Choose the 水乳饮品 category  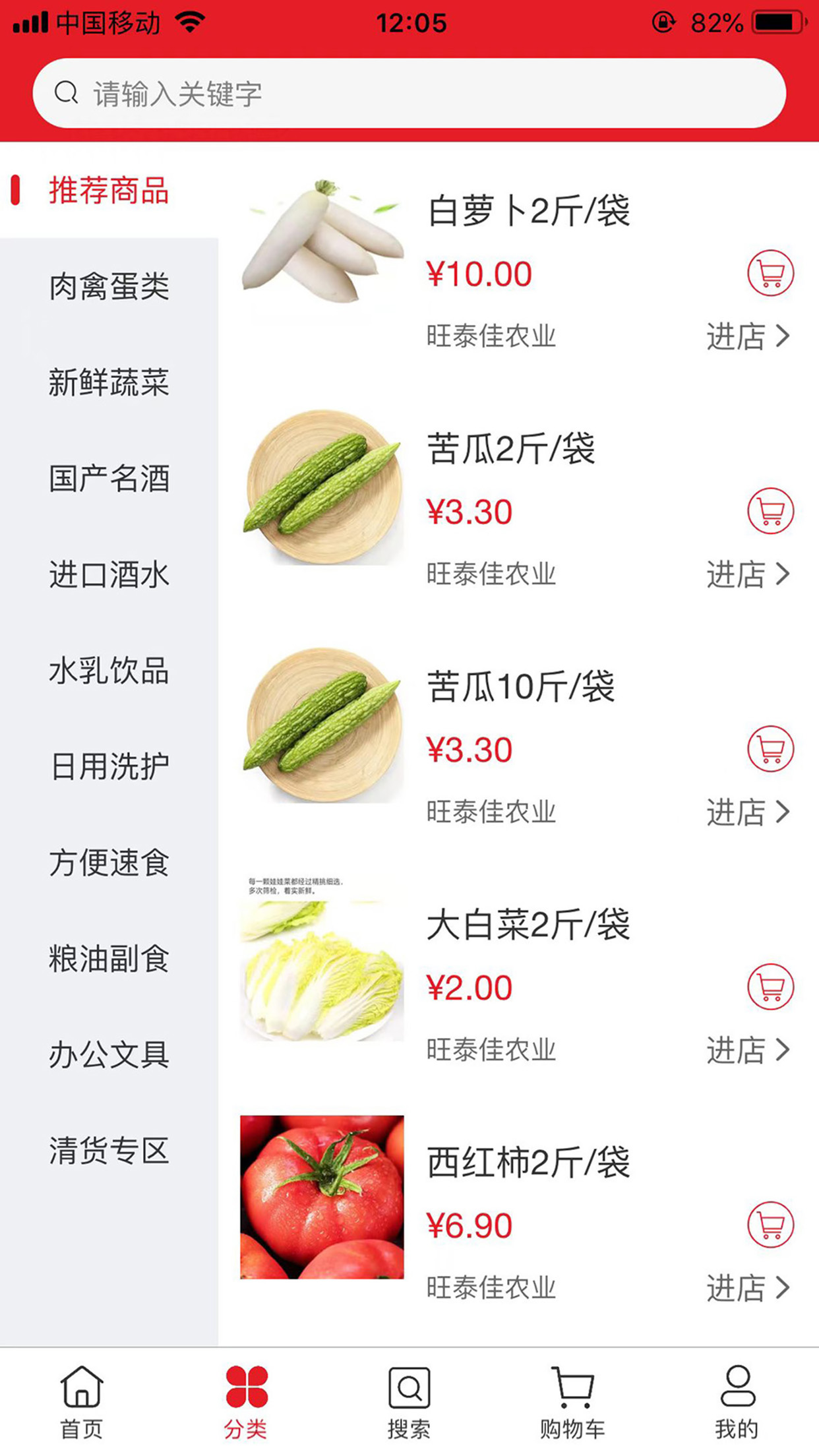click(109, 671)
